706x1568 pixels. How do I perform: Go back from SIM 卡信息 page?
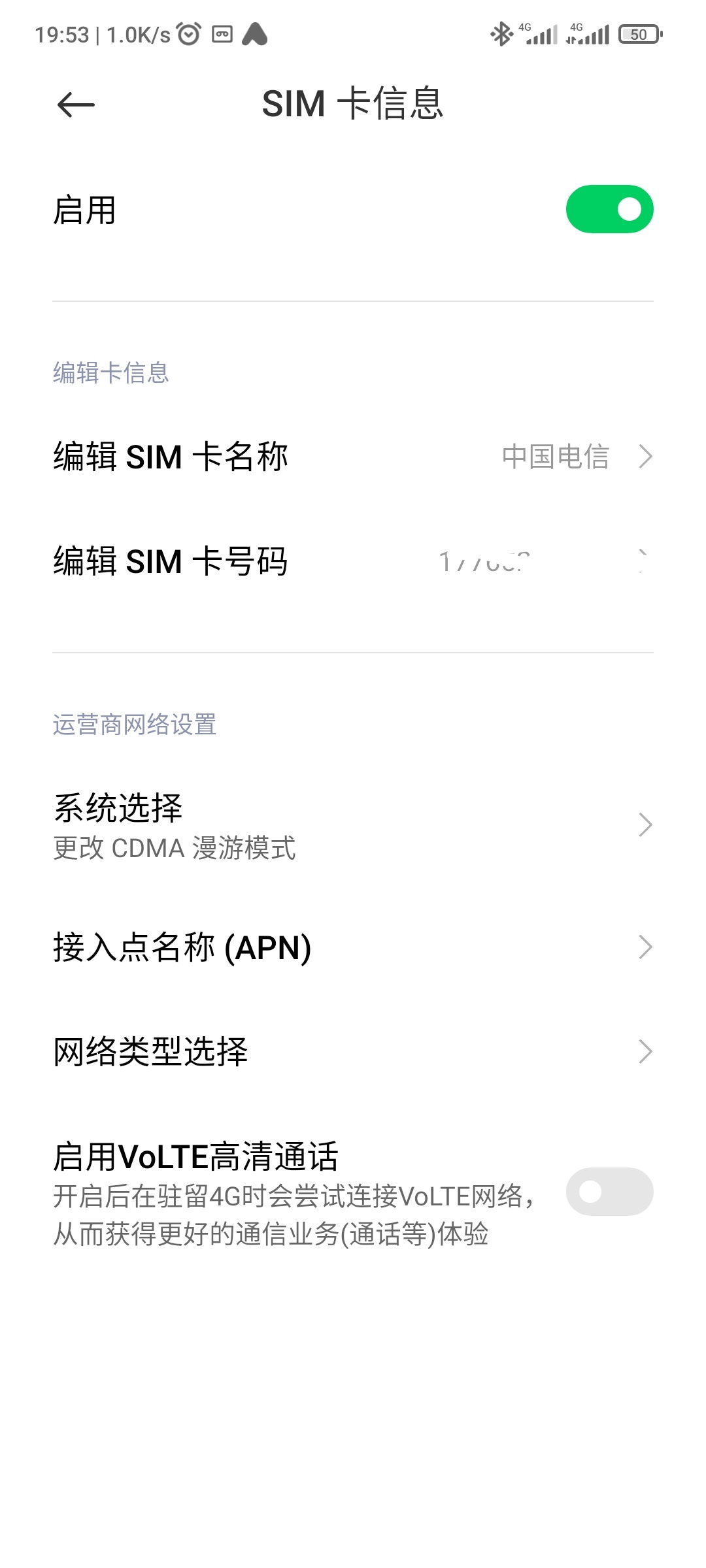76,105
